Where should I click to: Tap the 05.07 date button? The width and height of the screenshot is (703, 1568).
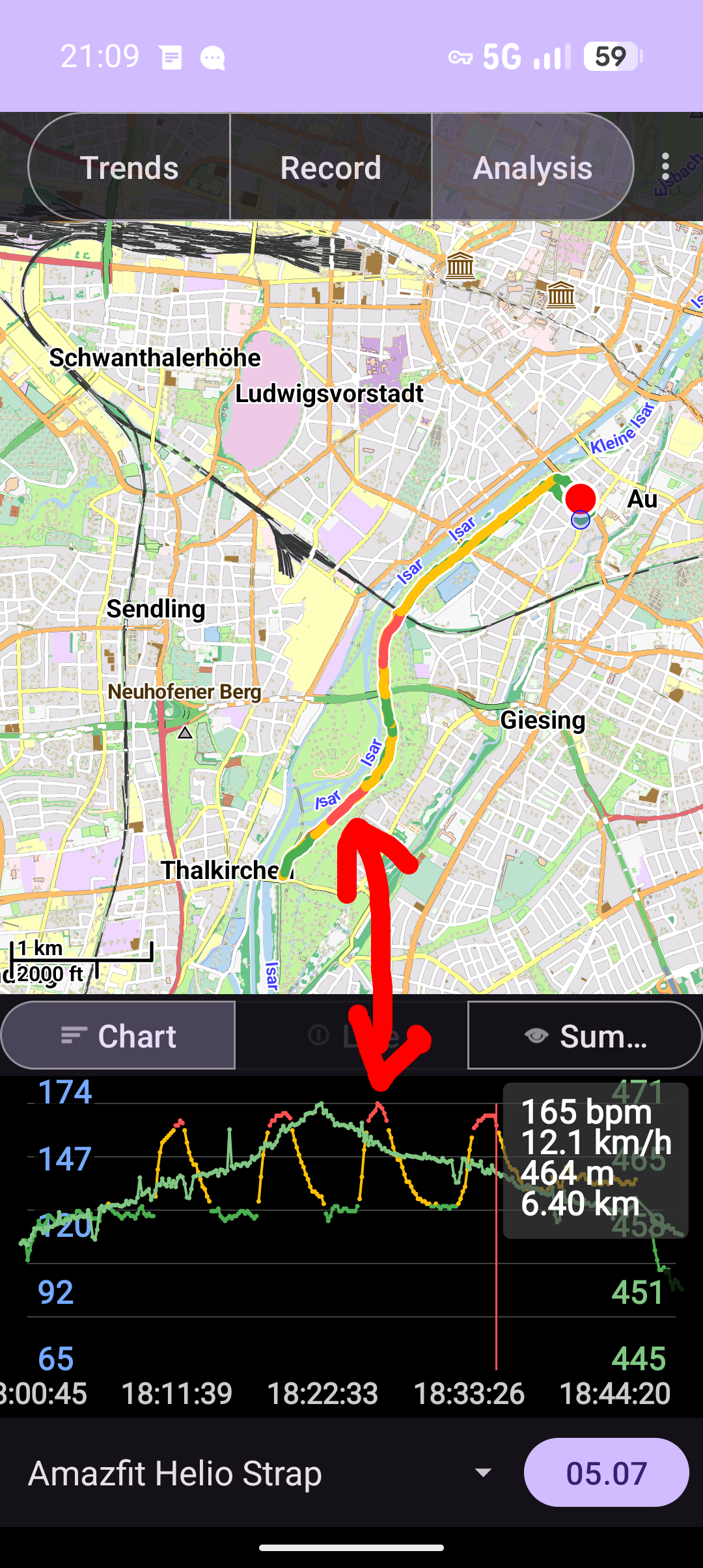coord(606,1473)
